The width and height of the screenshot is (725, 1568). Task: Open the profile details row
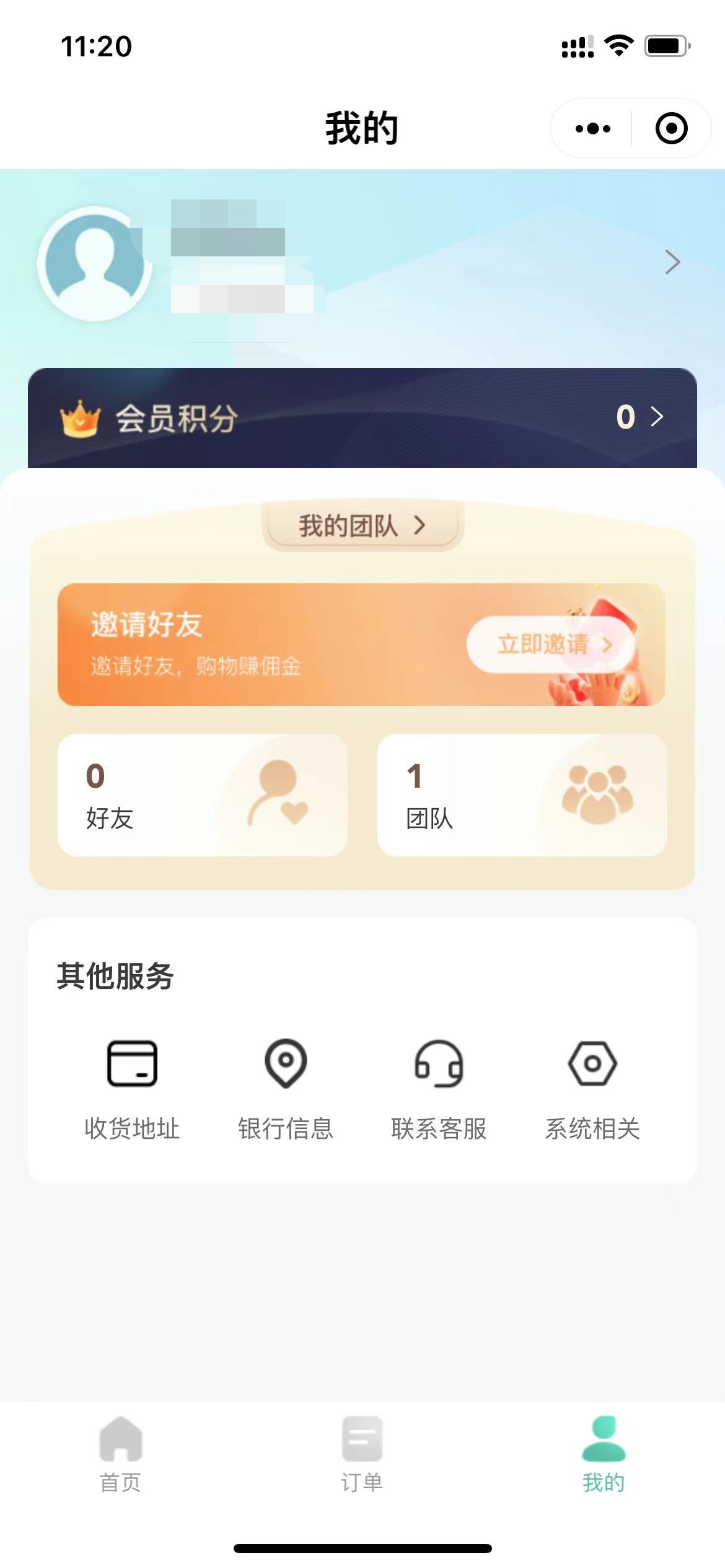pyautogui.click(x=672, y=263)
